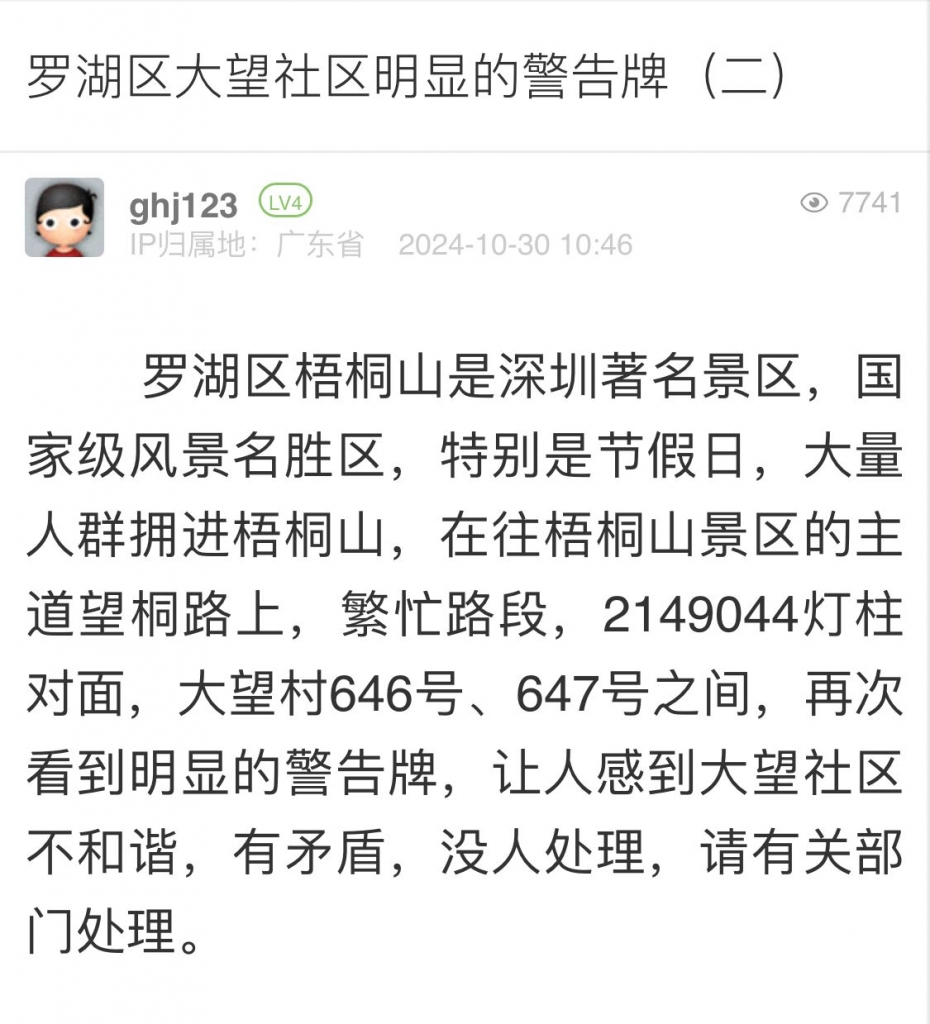Open ghj123's profile avatar

coord(65,218)
